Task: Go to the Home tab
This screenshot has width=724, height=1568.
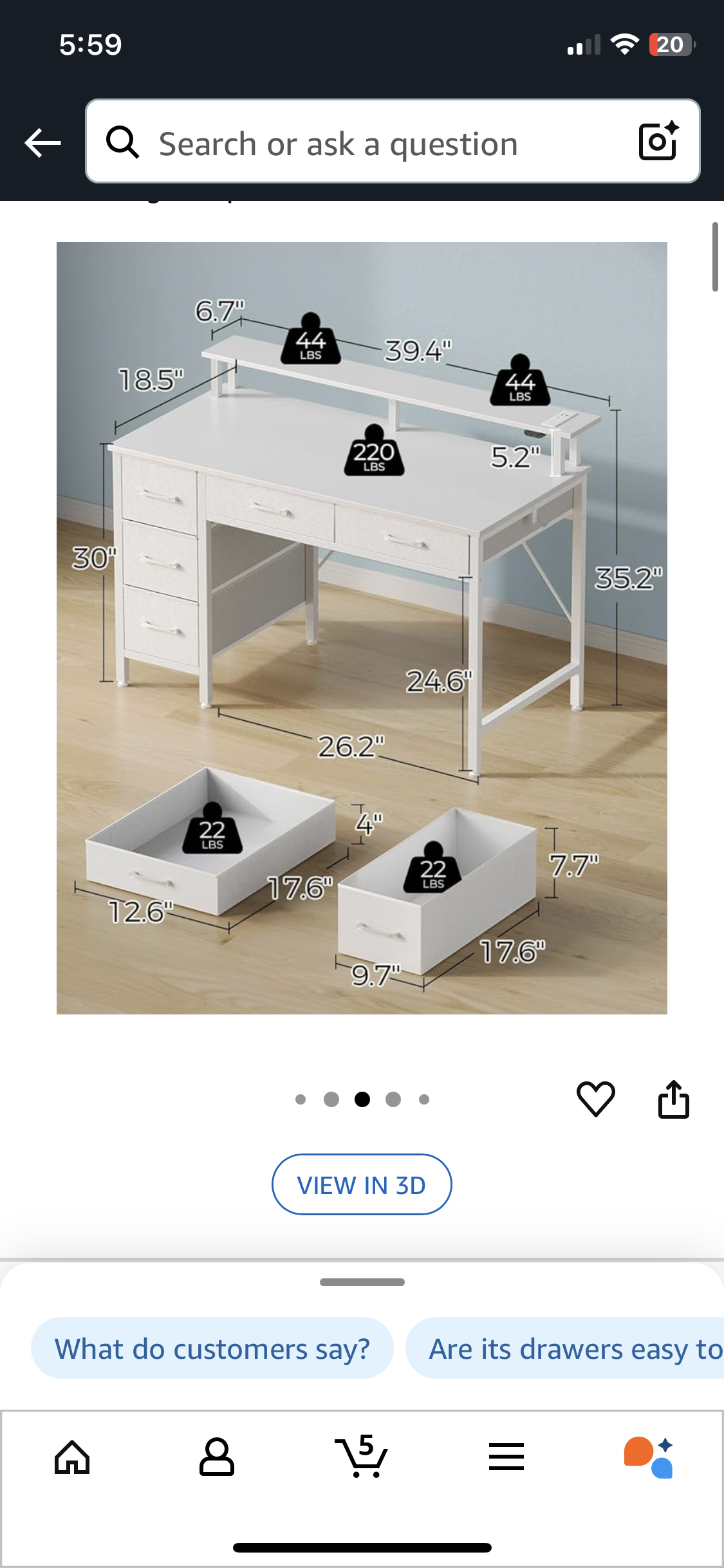Action: [72, 1457]
